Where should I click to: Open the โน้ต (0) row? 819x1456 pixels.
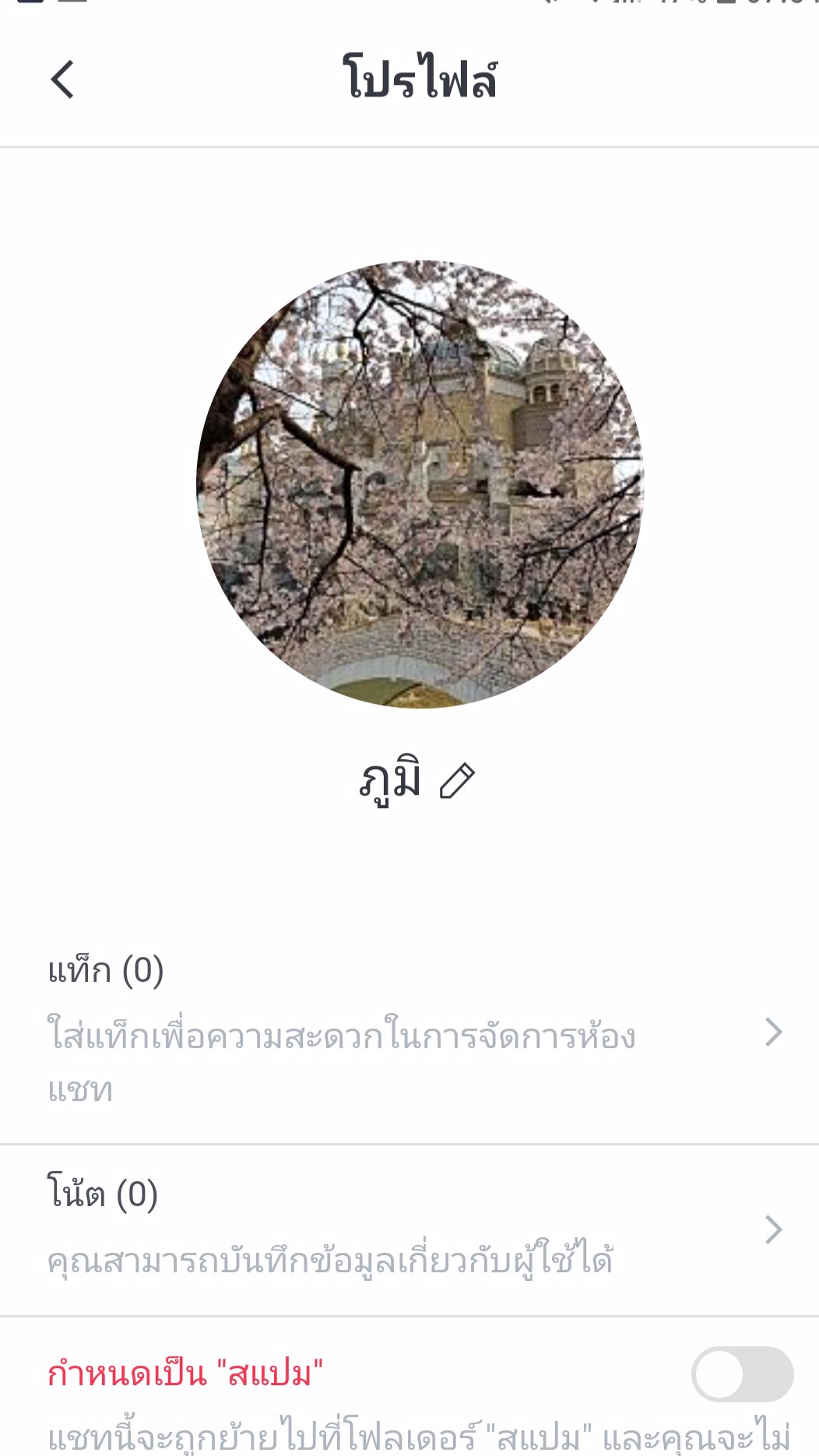(409, 1230)
